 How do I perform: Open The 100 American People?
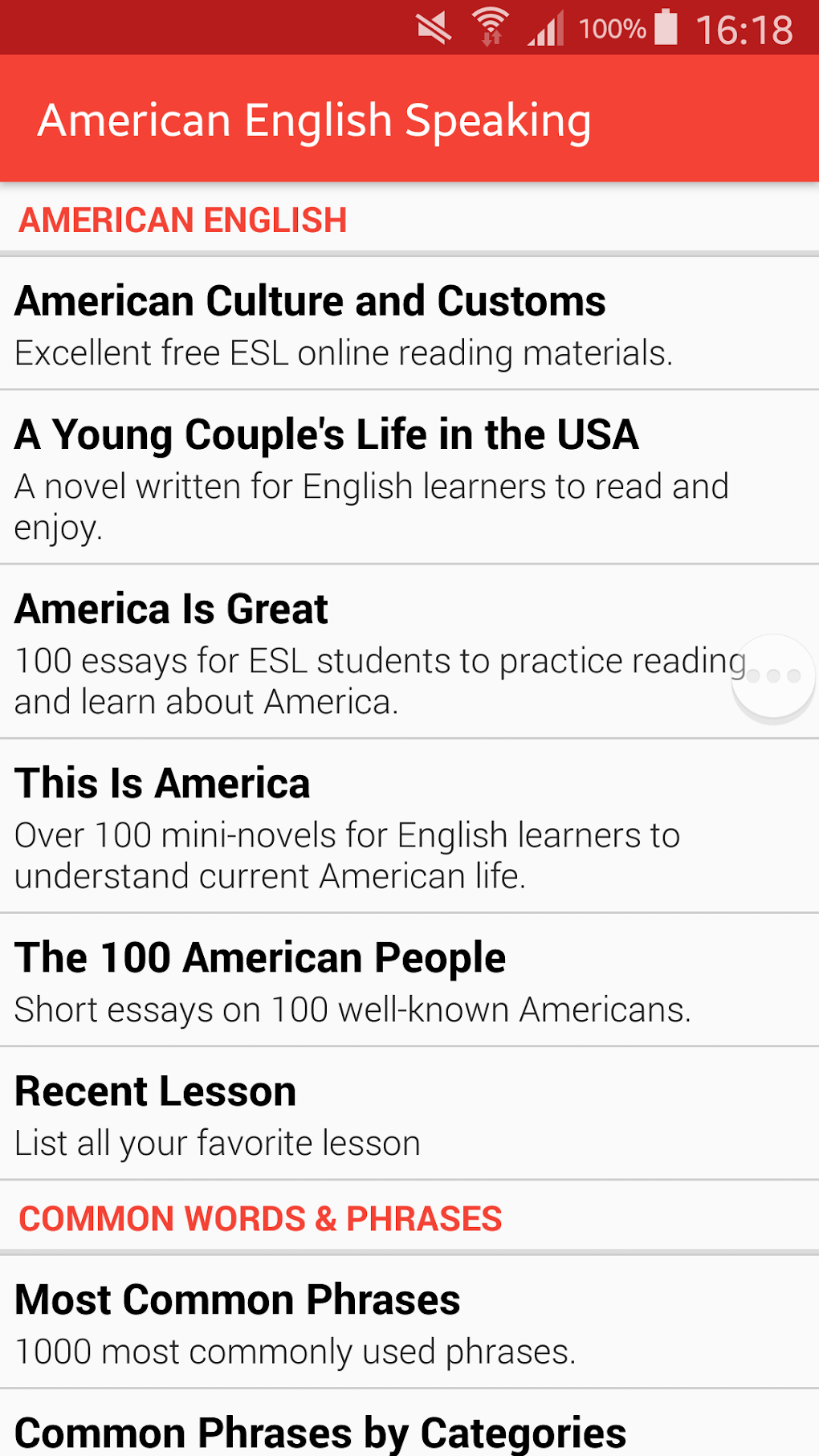tap(409, 980)
